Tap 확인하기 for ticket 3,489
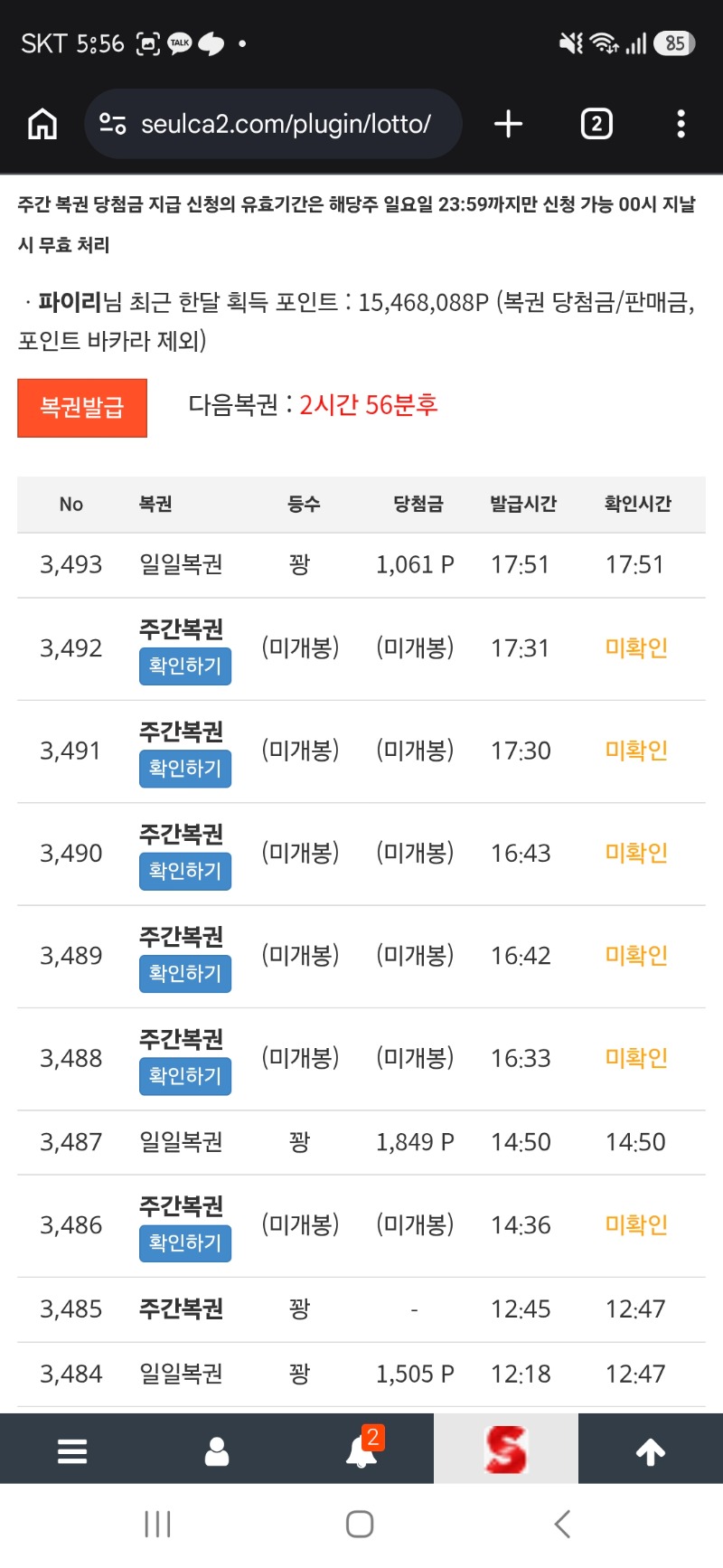 click(185, 974)
